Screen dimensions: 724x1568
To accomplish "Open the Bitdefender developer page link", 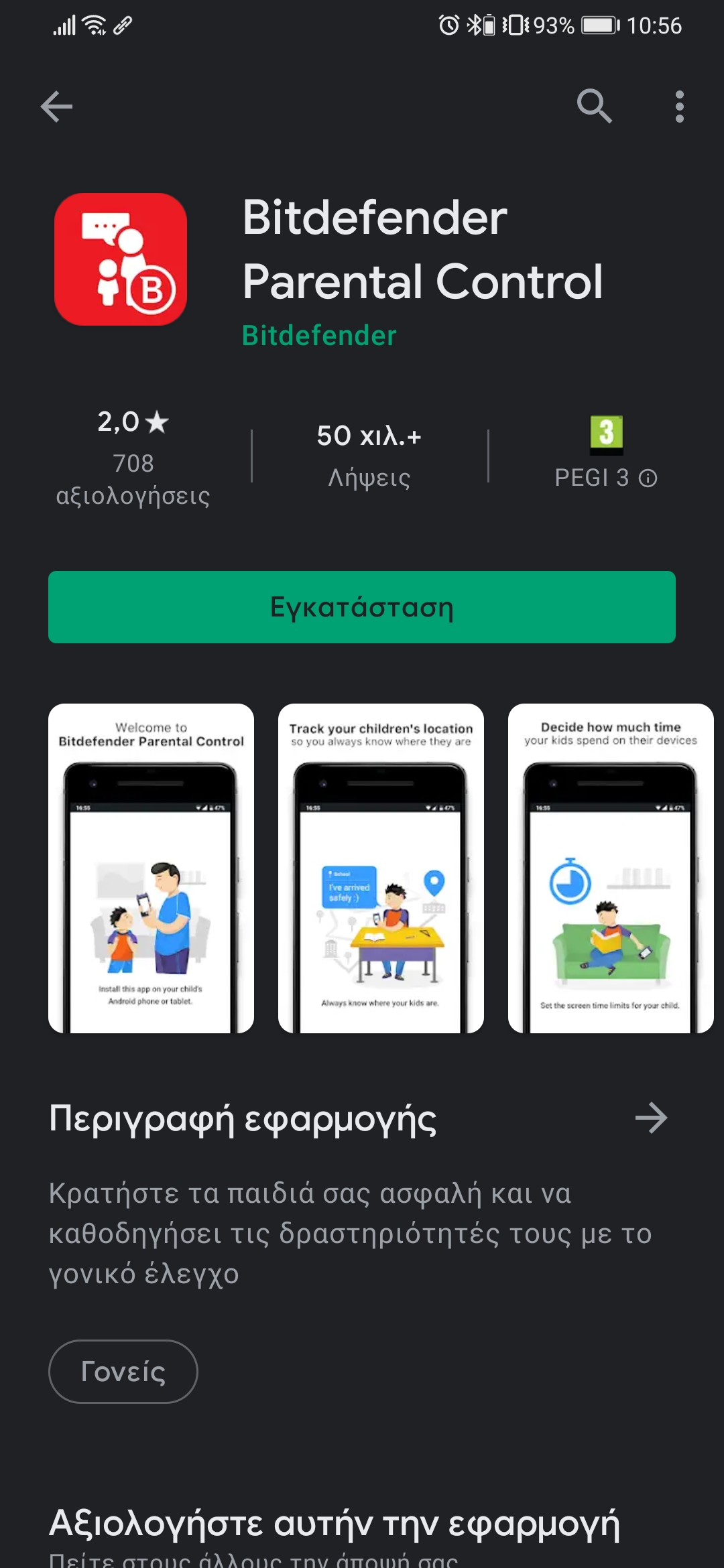I will pos(319,336).
